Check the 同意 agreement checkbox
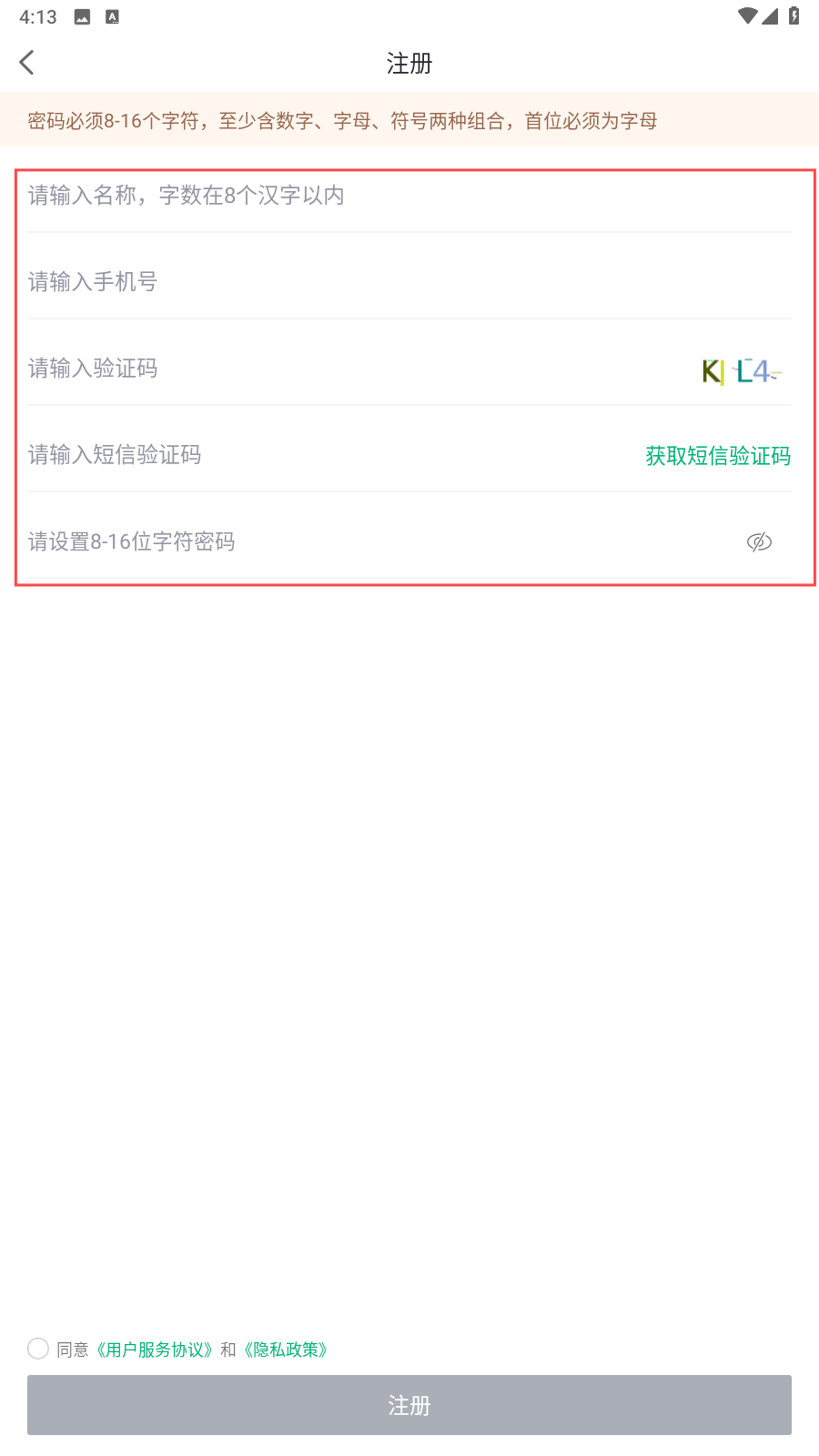The width and height of the screenshot is (819, 1456). pos(38,1349)
